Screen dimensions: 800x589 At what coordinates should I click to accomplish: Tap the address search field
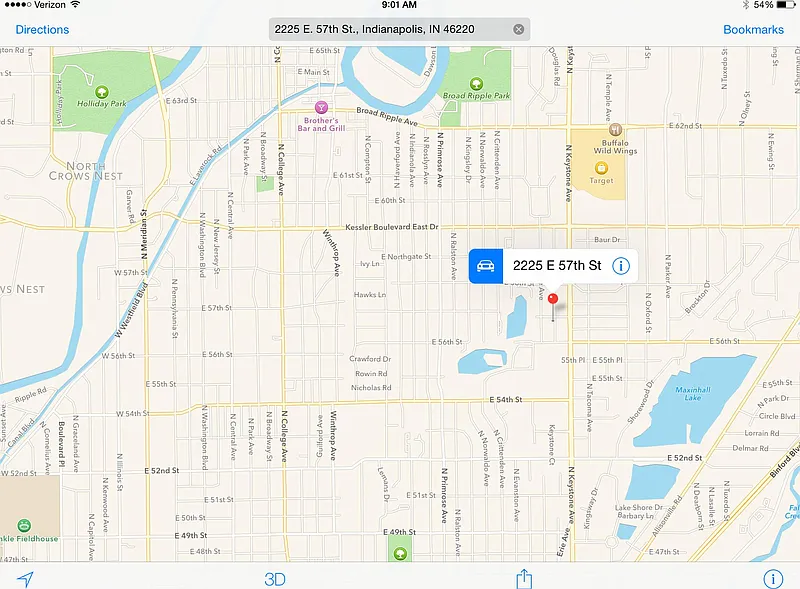tap(390, 30)
